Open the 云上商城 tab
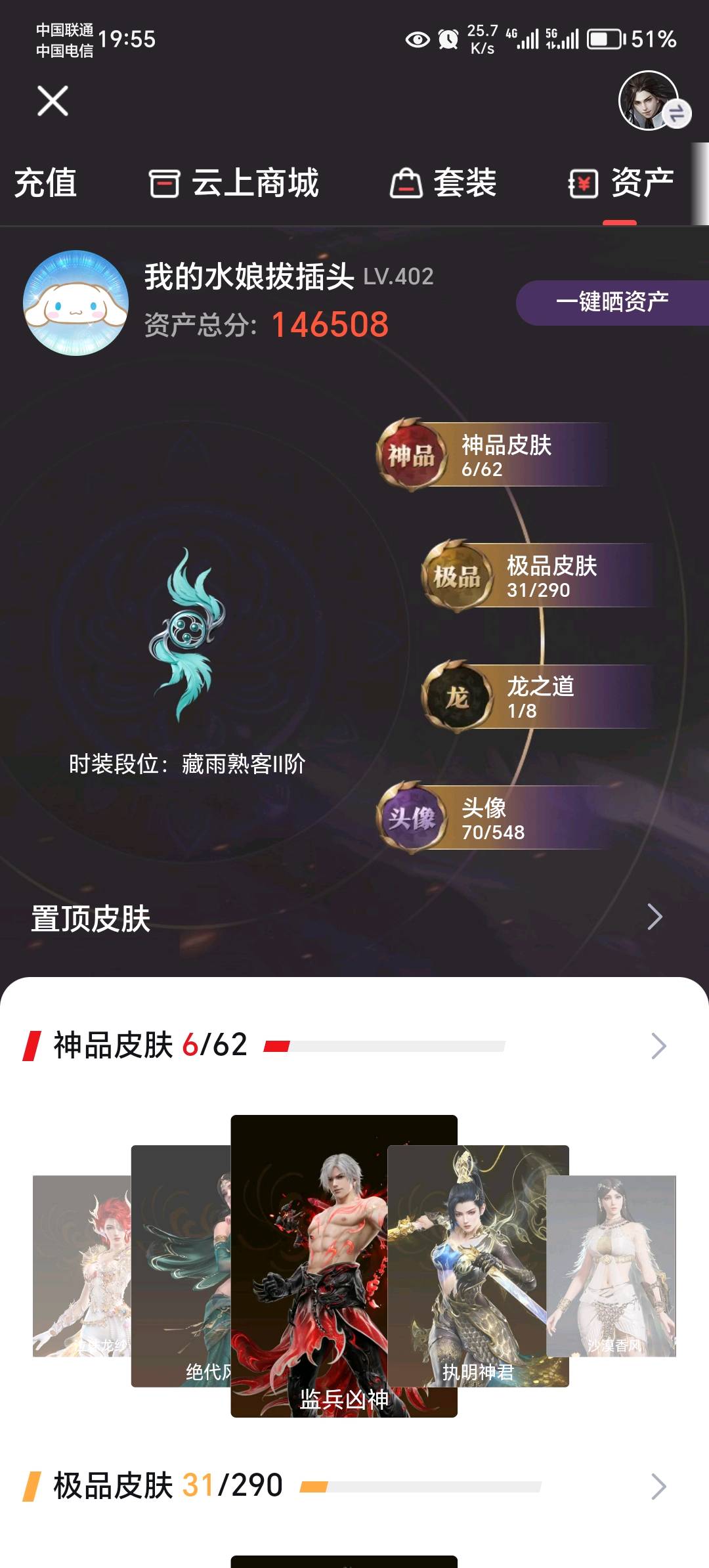This screenshot has height=1568, width=709. (x=234, y=183)
